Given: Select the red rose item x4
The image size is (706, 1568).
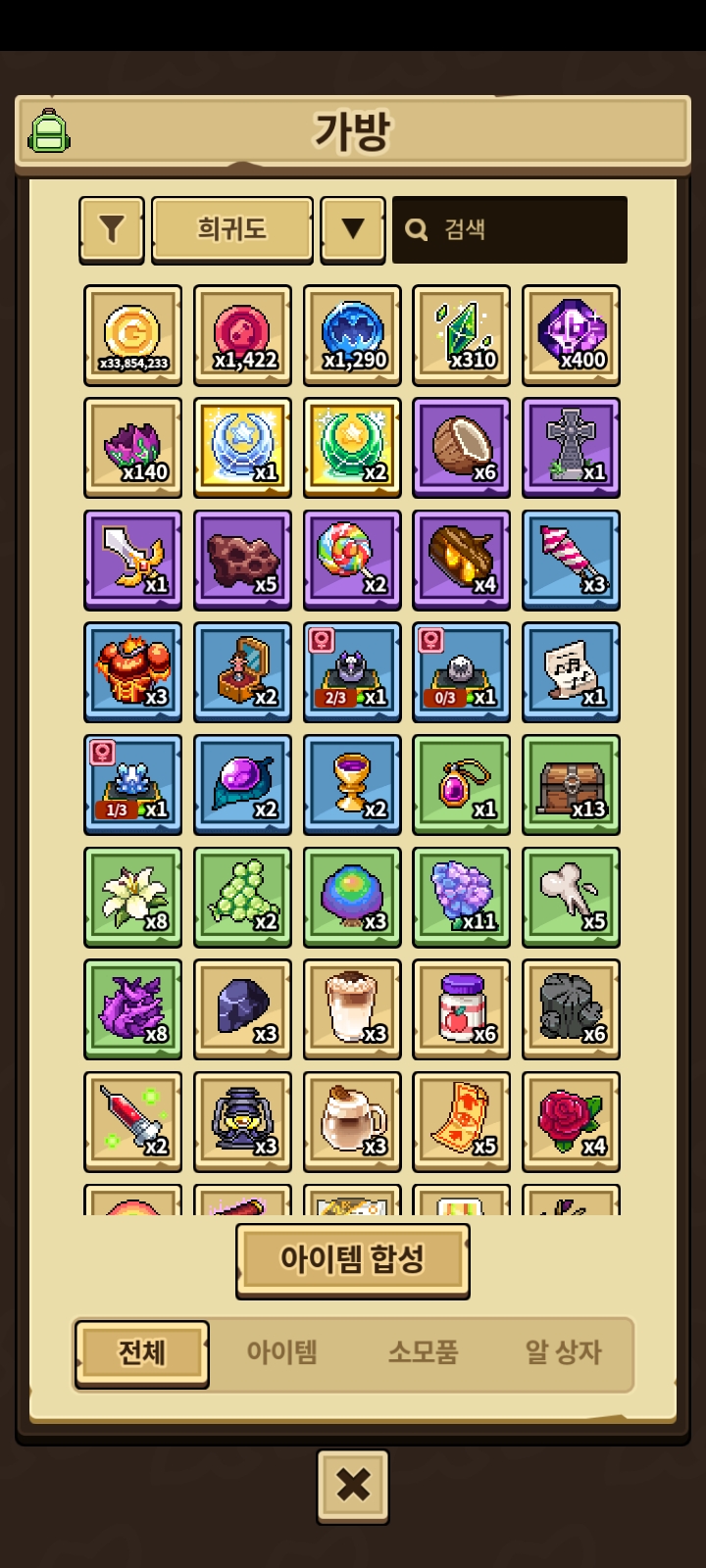Looking at the screenshot, I should tap(571, 1121).
